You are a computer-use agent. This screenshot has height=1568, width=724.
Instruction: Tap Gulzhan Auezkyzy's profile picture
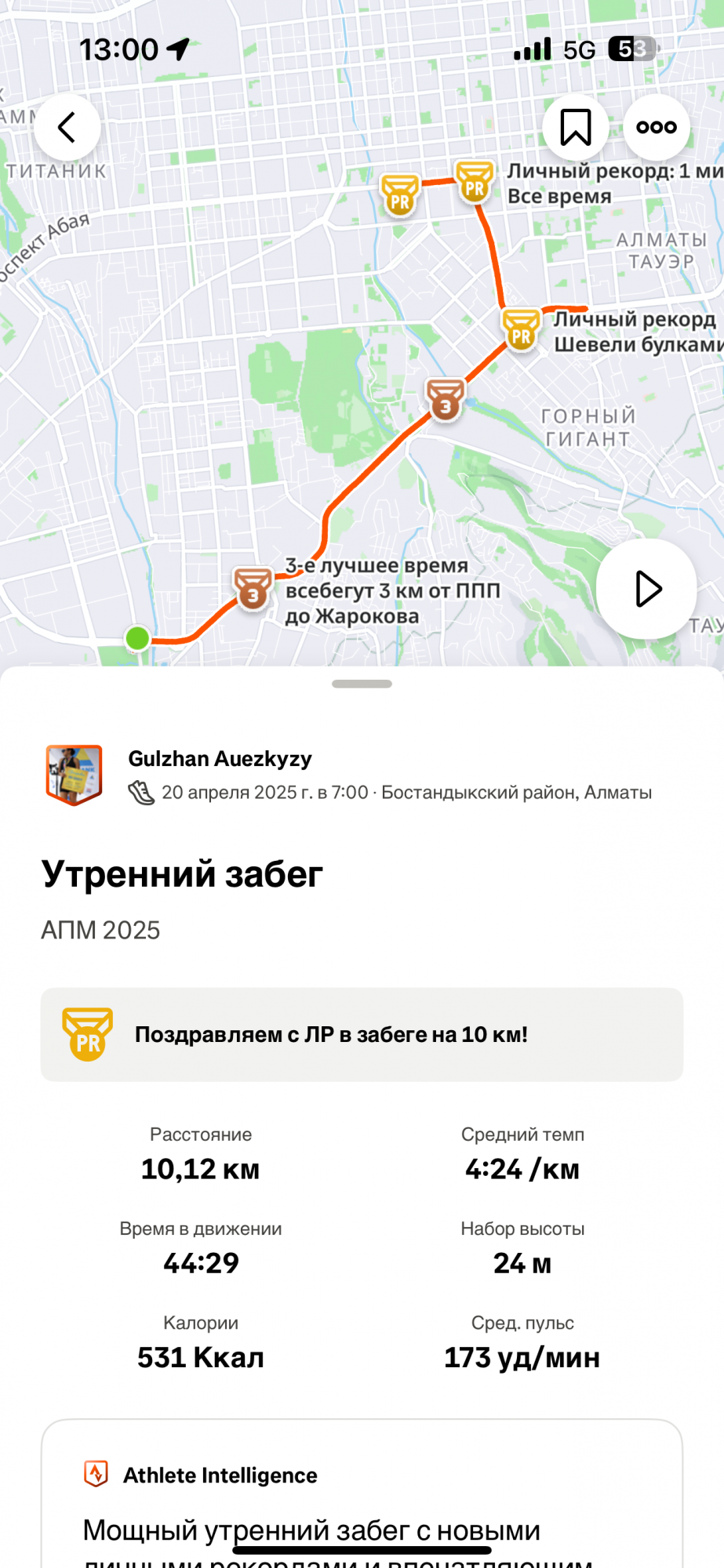[74, 775]
